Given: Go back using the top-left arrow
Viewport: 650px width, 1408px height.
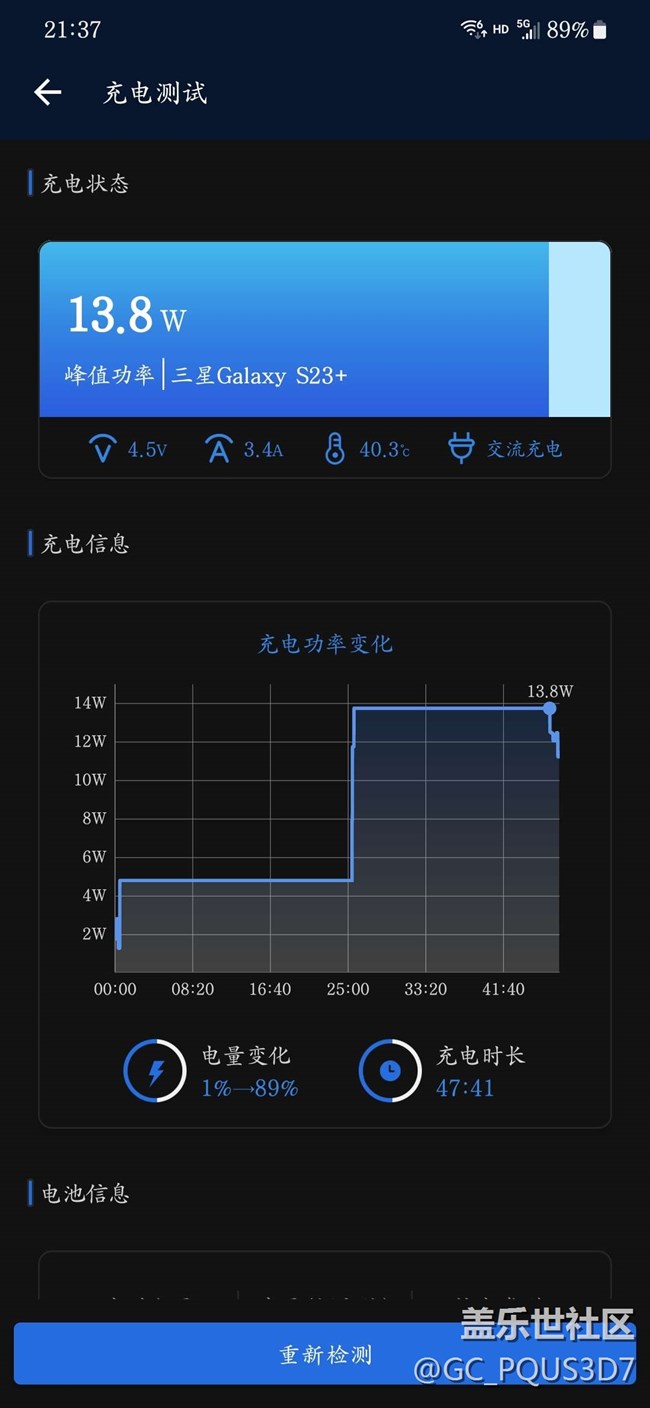Looking at the screenshot, I should 47,93.
